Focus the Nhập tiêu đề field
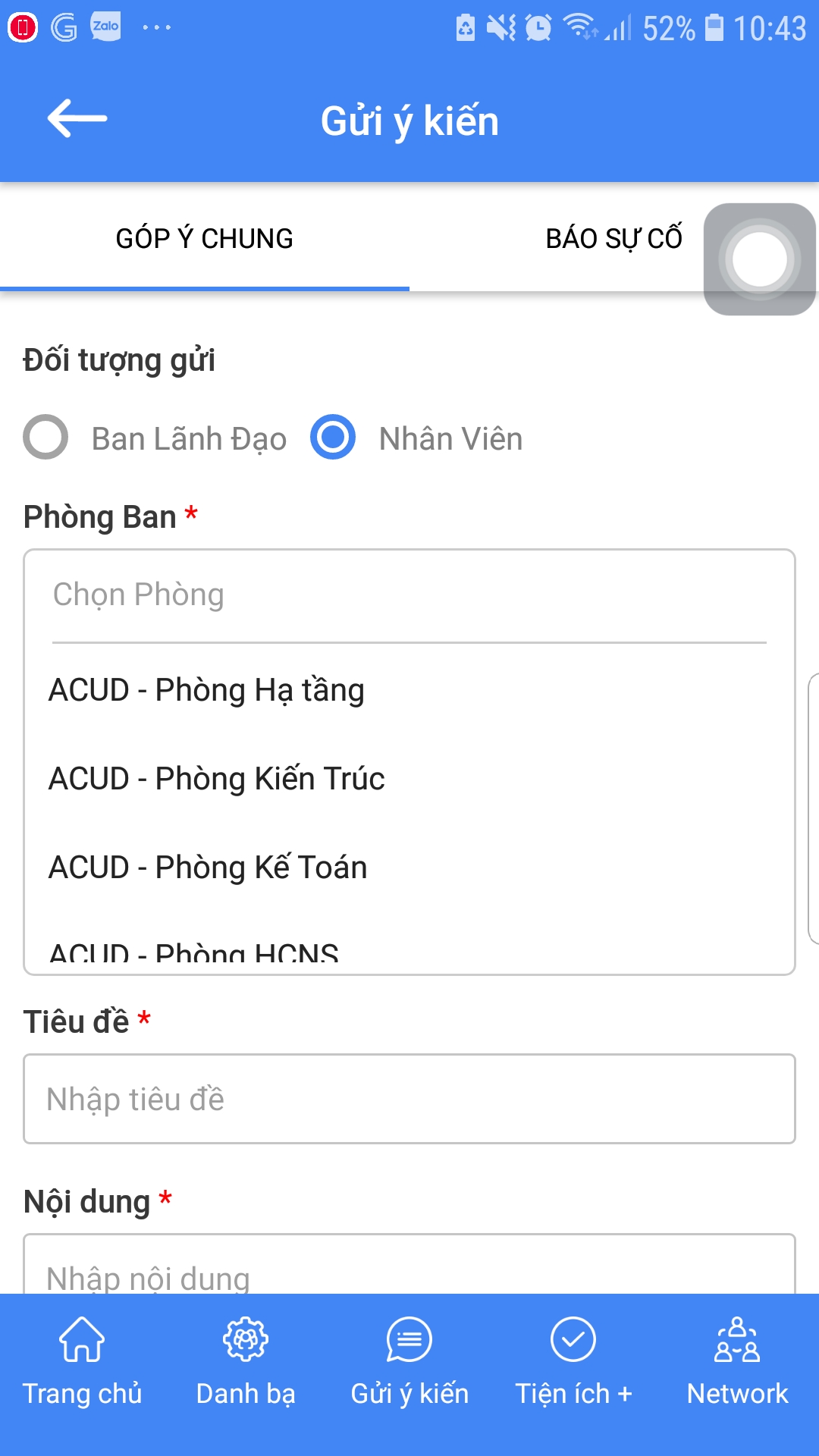819x1456 pixels. [x=409, y=1099]
